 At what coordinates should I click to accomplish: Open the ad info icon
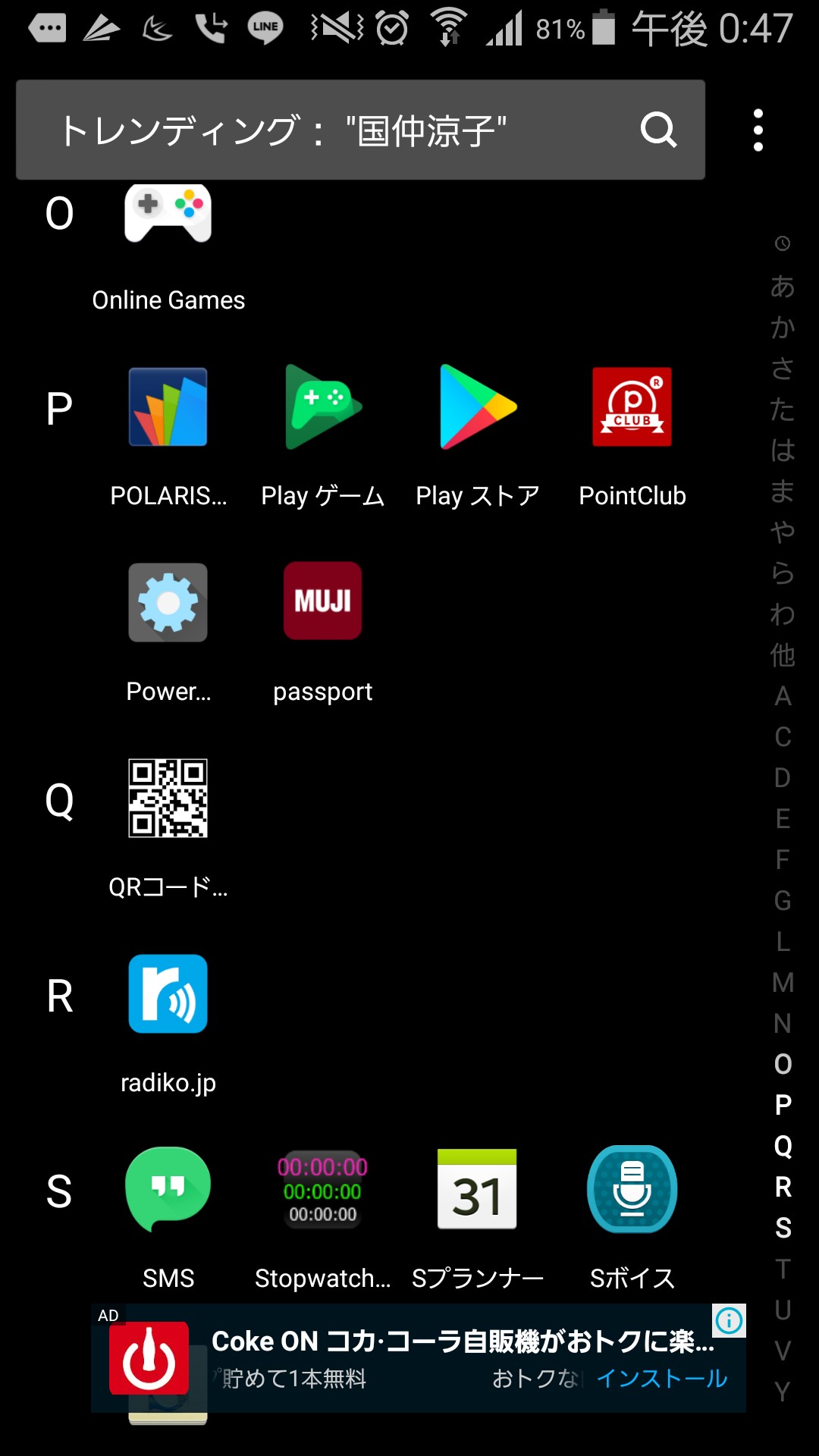(730, 1321)
